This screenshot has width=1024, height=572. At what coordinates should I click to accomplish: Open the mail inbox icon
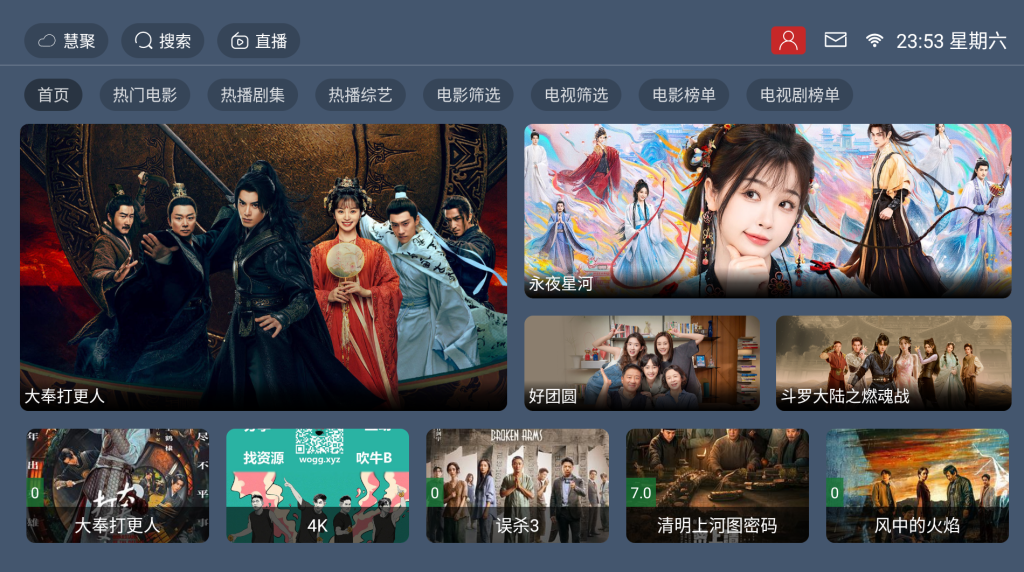(x=835, y=40)
